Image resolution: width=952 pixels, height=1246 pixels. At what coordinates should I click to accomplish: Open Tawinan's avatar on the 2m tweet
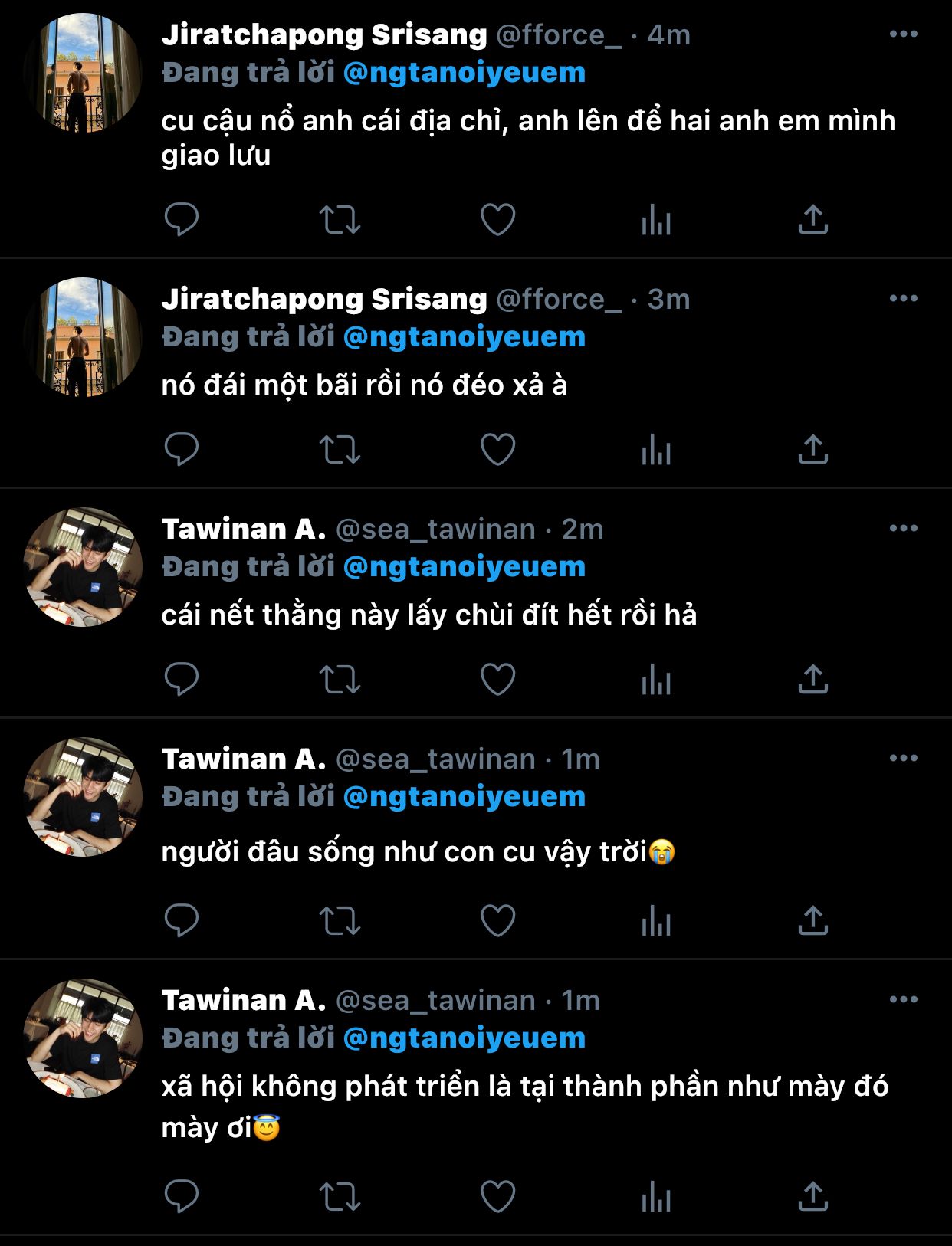pos(84,567)
